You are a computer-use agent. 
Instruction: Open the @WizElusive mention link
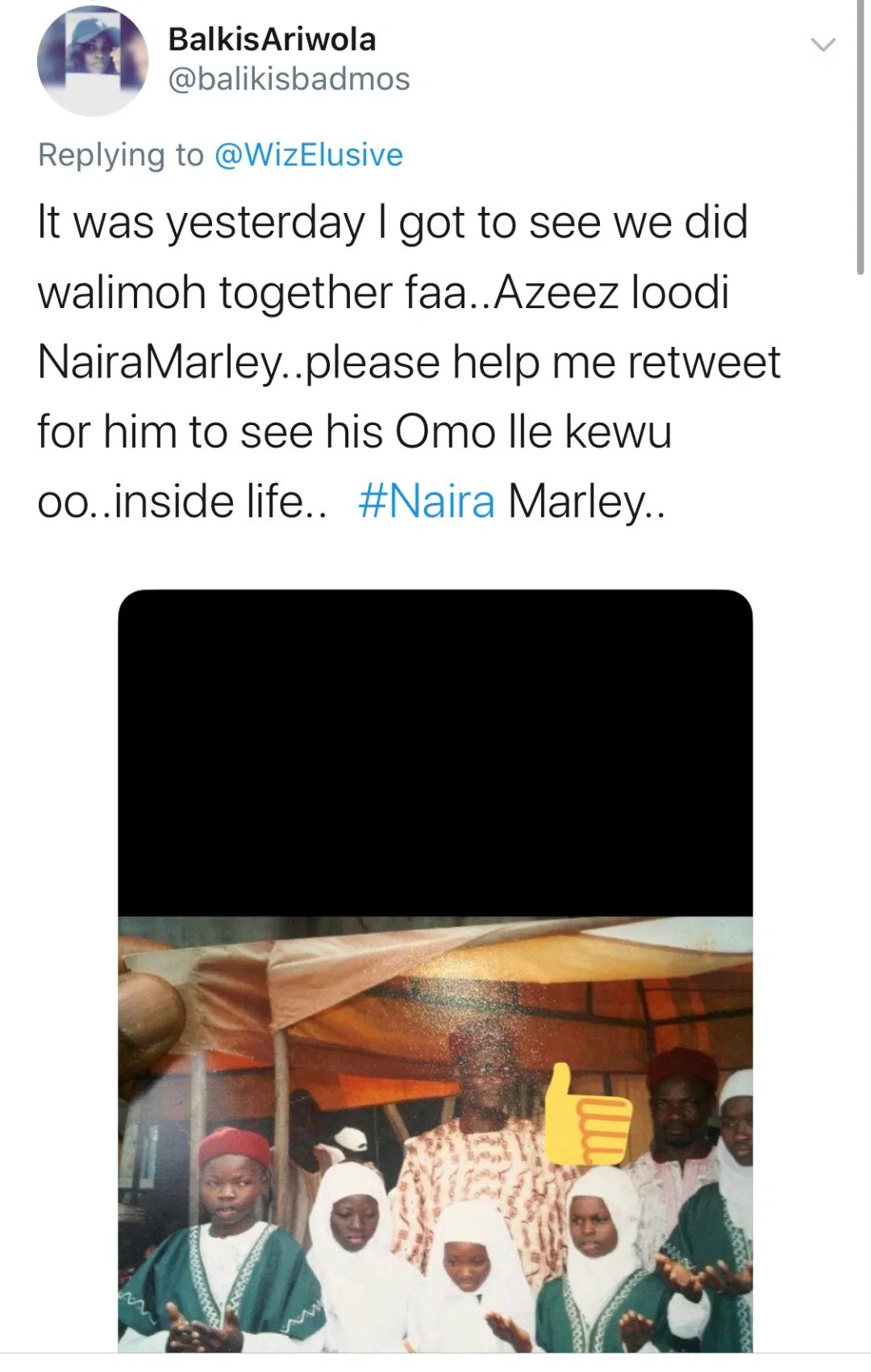(x=308, y=155)
